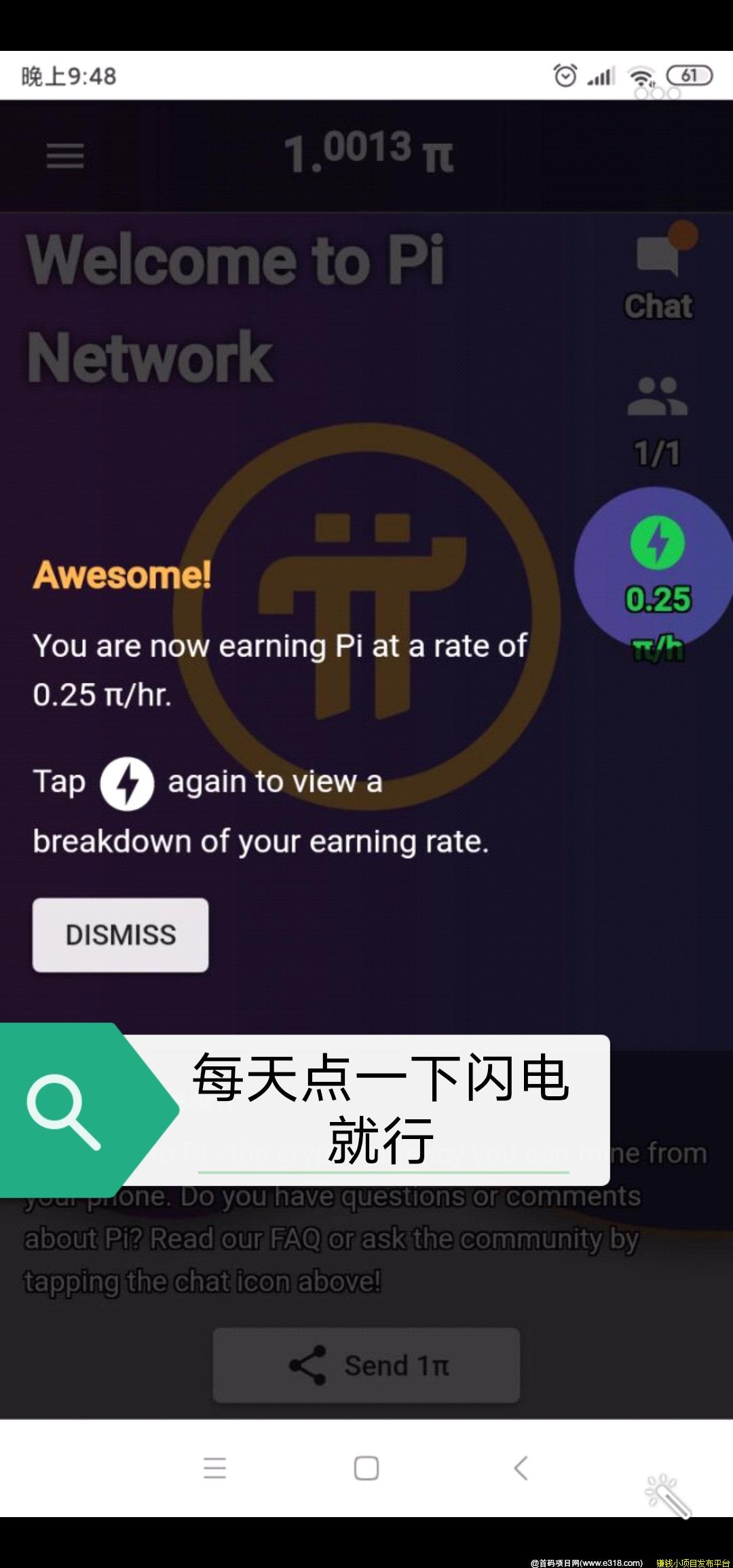Image resolution: width=733 pixels, height=1568 pixels.
Task: Tap the green lightning 0.25 π/h button
Action: 657,569
